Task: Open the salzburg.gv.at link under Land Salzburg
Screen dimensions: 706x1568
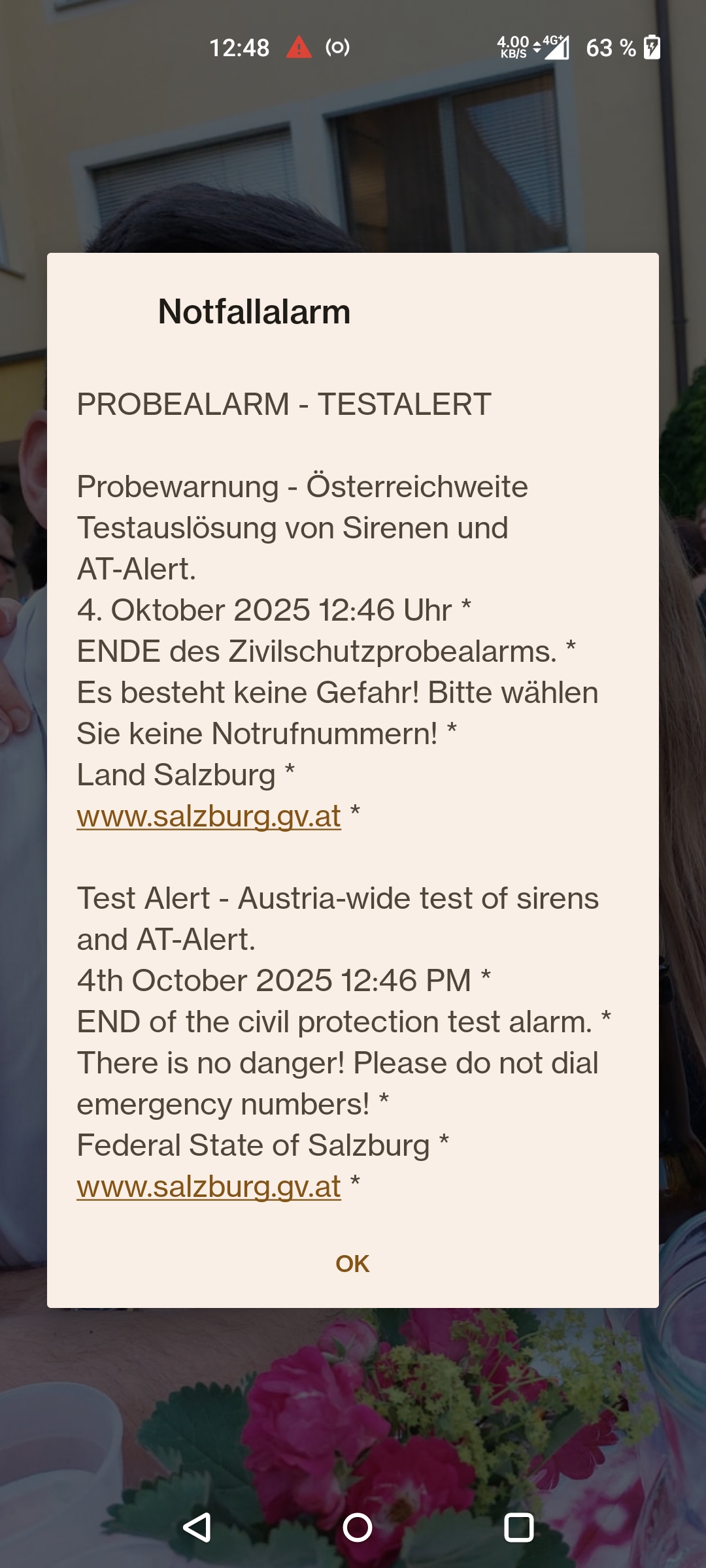Action: point(209,816)
